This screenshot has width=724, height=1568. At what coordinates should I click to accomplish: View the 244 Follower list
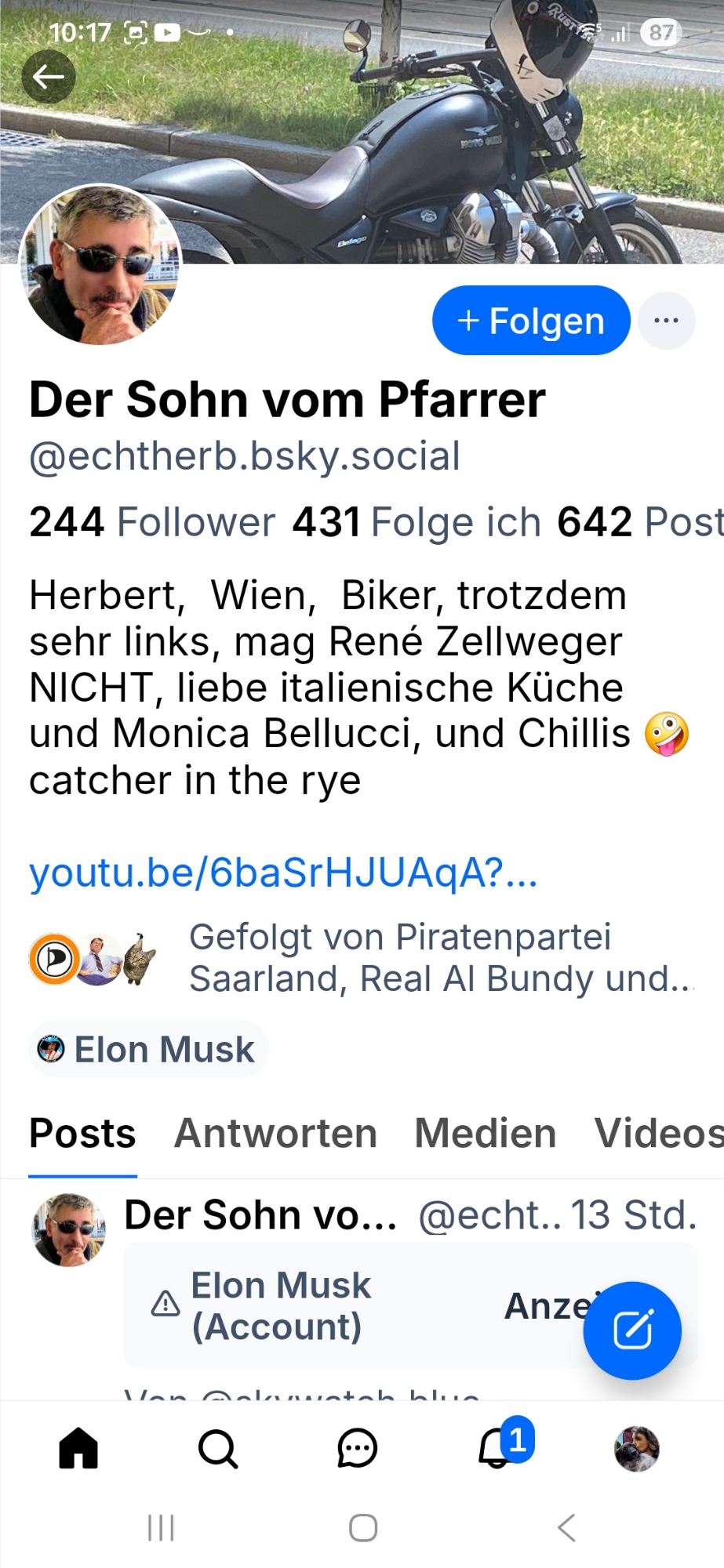point(152,522)
